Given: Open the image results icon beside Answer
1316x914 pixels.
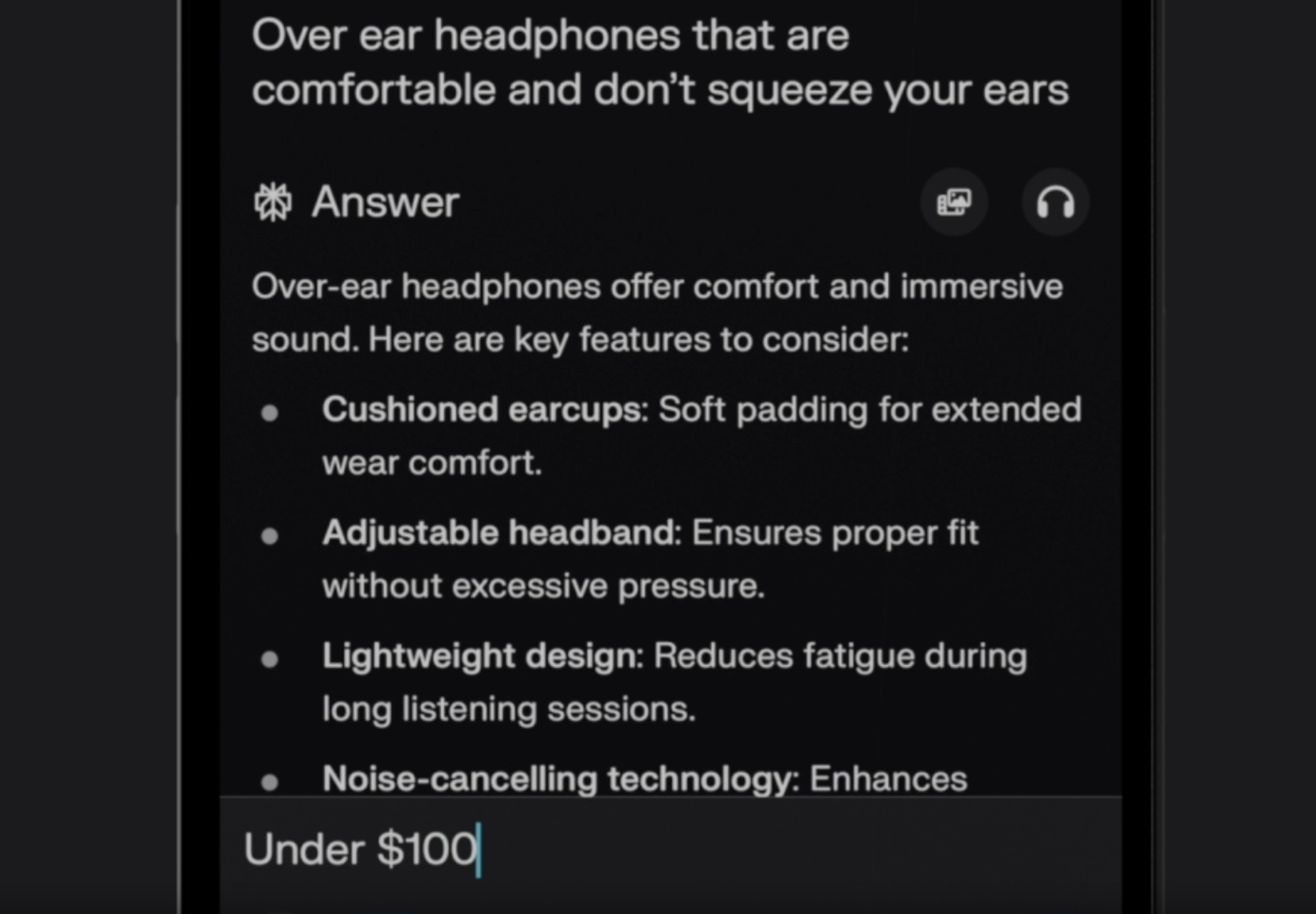Looking at the screenshot, I should coord(954,202).
